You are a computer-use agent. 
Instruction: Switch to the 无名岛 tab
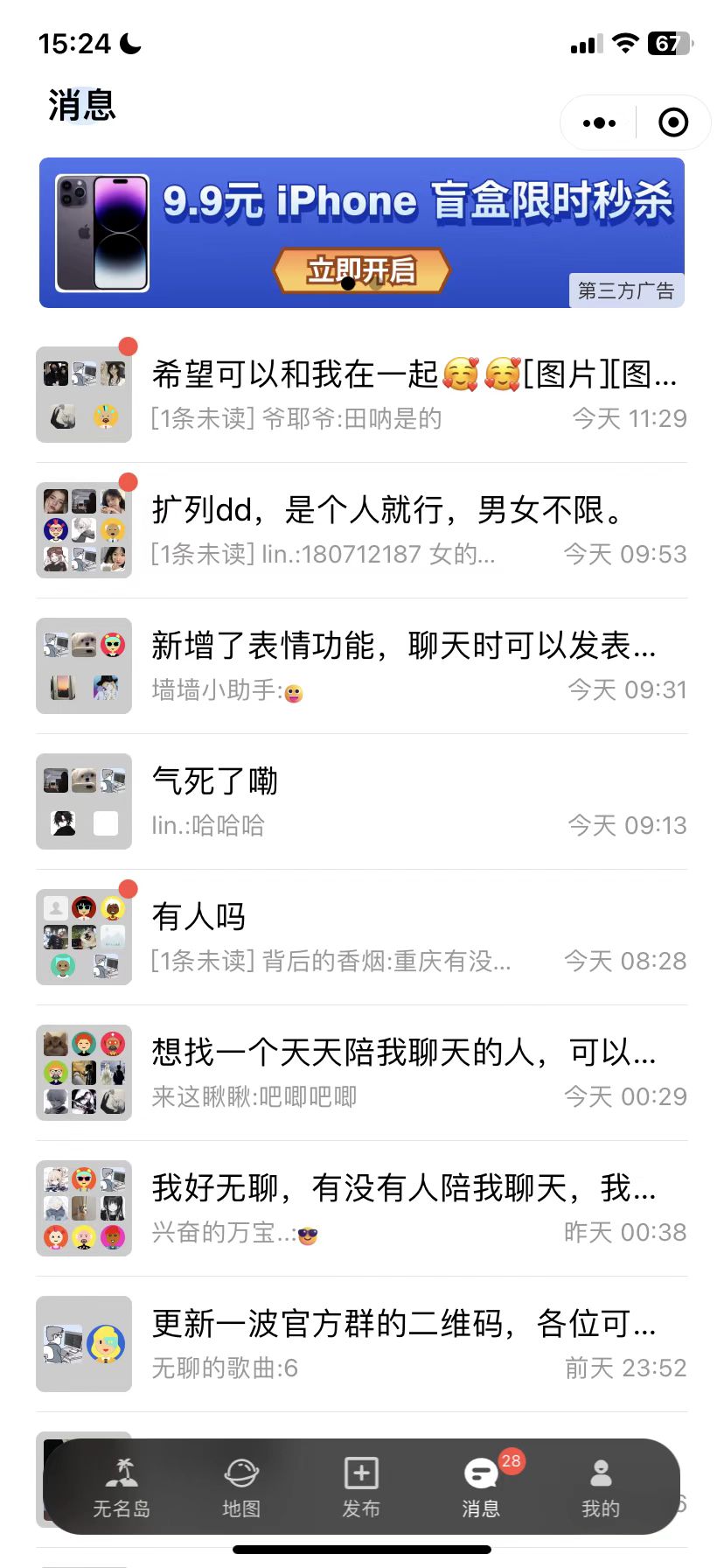pyautogui.click(x=122, y=1487)
